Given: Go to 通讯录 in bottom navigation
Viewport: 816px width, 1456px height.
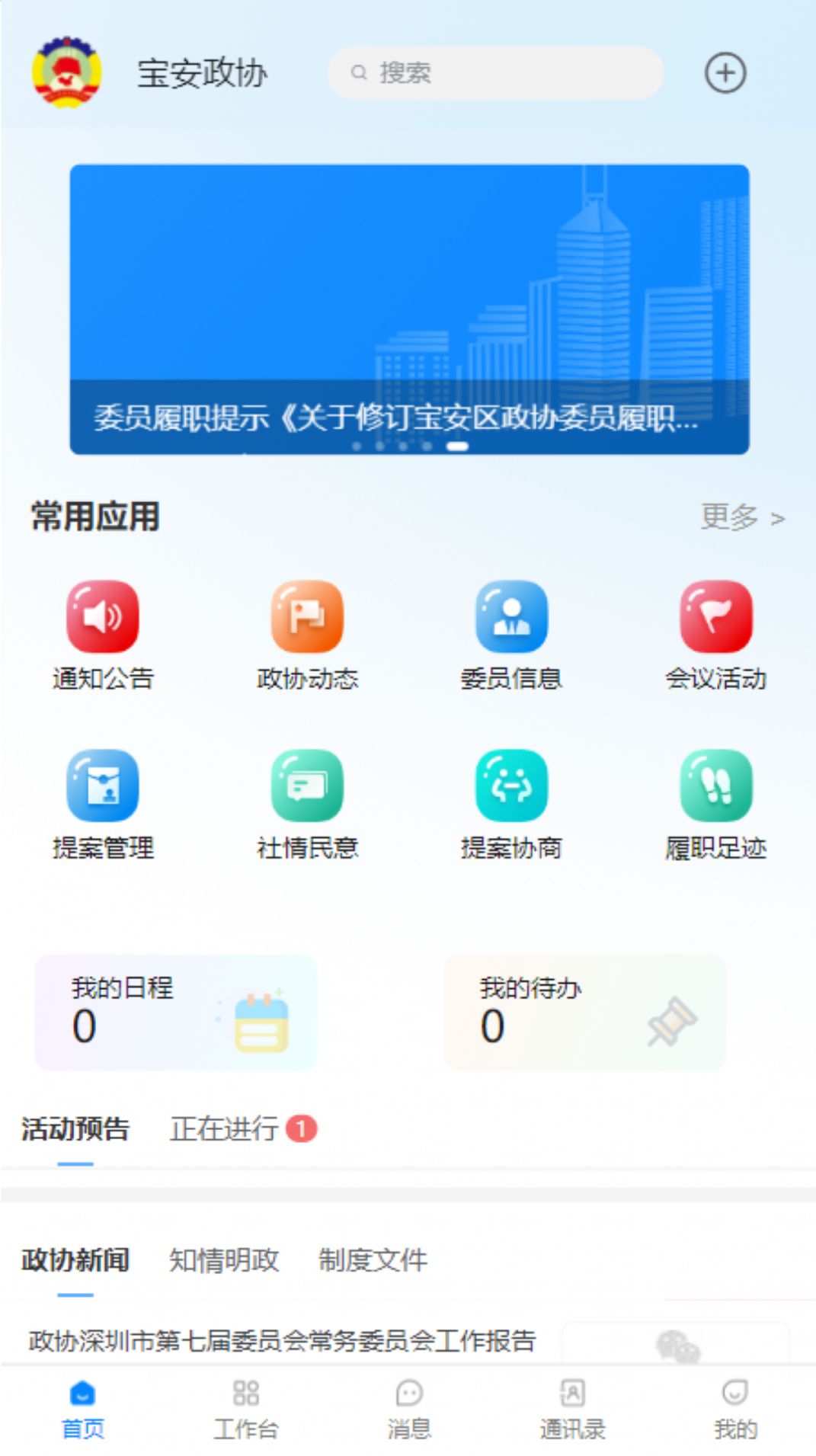Looking at the screenshot, I should pos(572,1410).
